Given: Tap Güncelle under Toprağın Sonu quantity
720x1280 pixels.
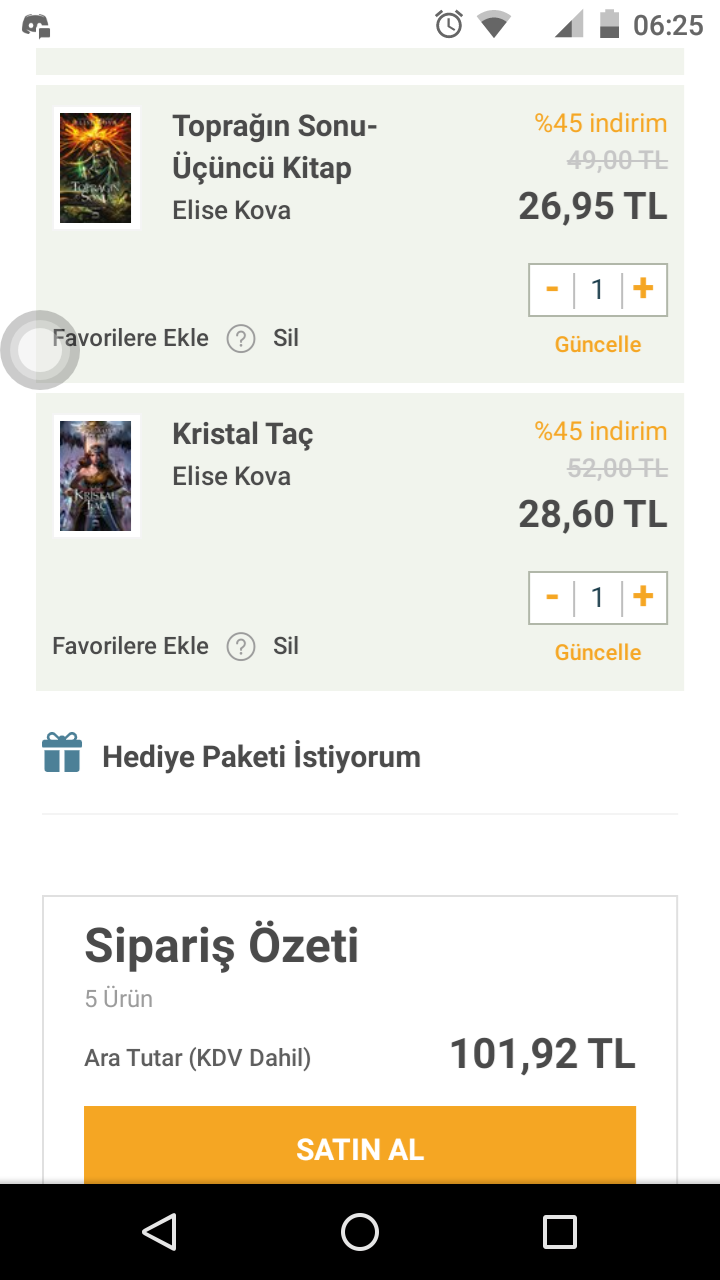Looking at the screenshot, I should (598, 345).
